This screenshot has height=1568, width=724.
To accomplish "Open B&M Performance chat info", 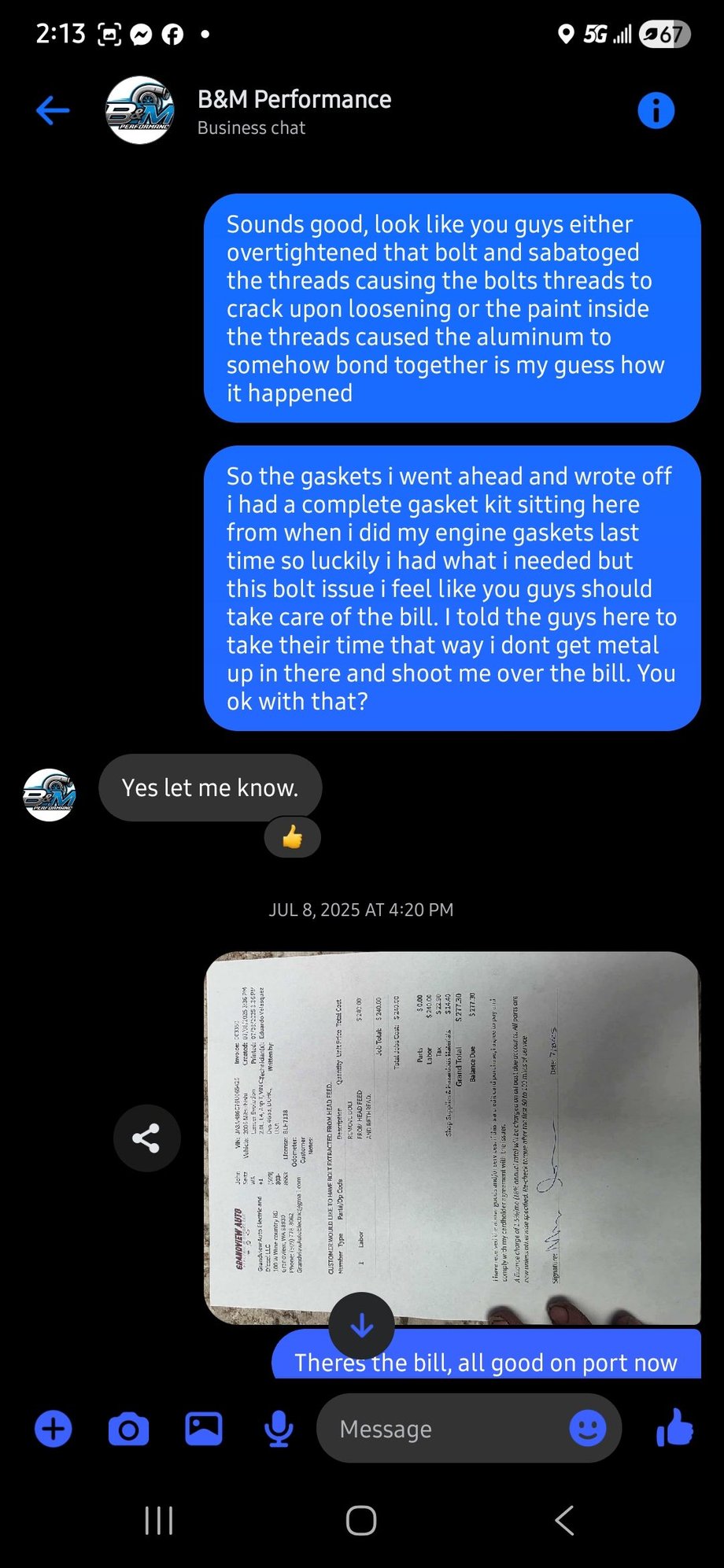I will (656, 111).
